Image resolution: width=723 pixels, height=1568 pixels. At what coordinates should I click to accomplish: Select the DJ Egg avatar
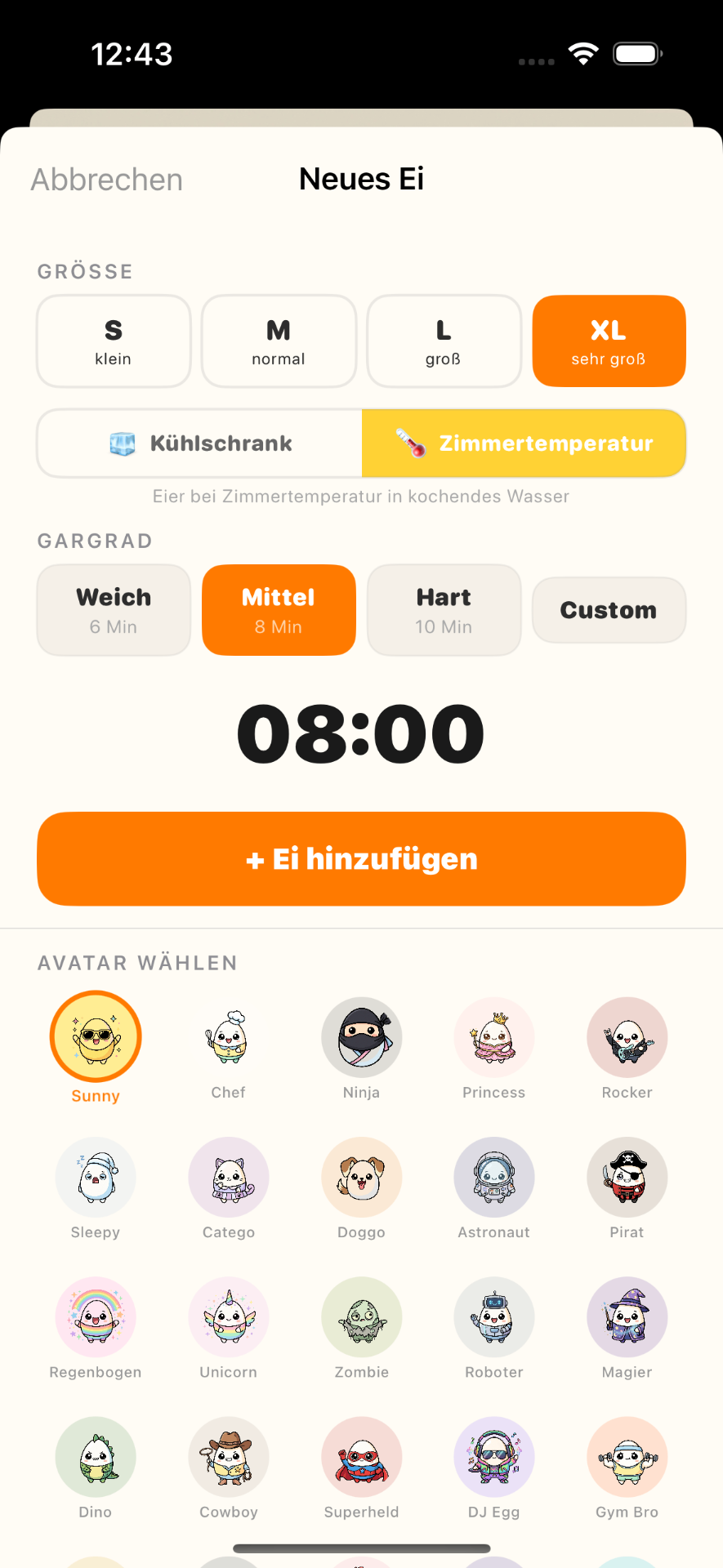pyautogui.click(x=493, y=1456)
